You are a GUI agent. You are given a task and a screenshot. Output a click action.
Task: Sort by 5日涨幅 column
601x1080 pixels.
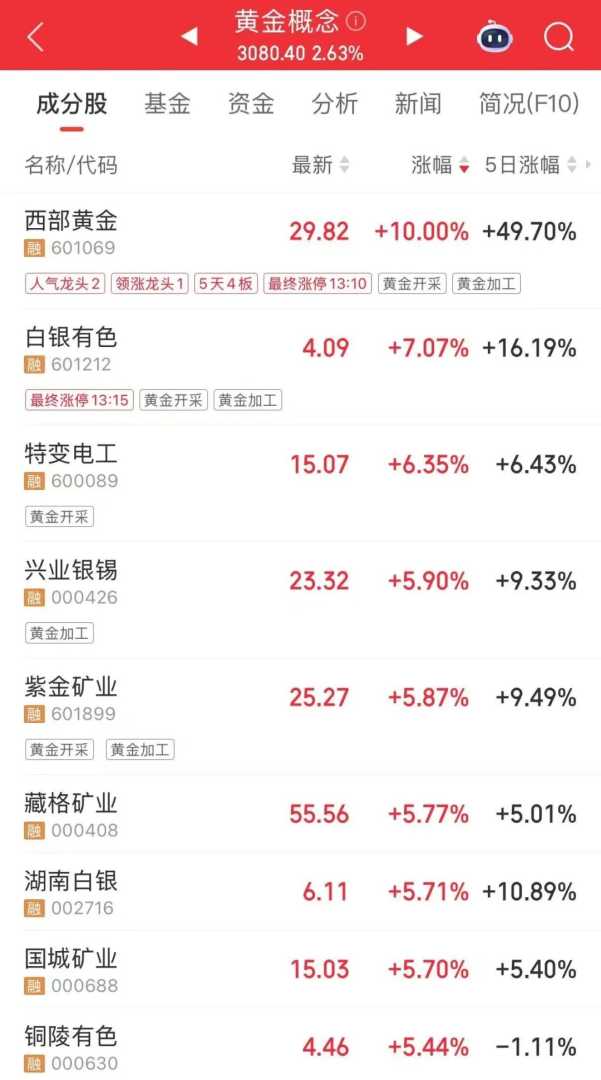pyautogui.click(x=531, y=165)
